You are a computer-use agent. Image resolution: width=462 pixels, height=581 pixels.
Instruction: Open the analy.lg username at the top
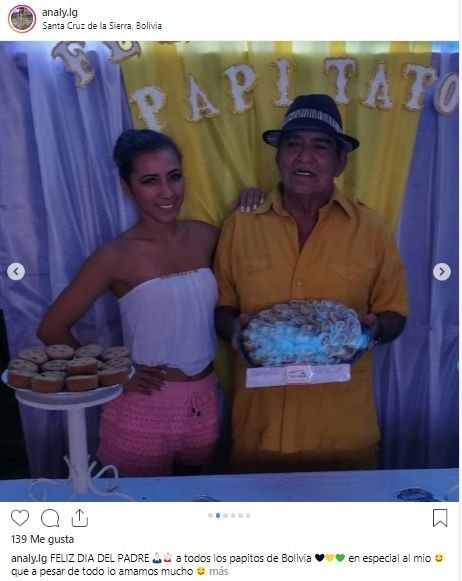pyautogui.click(x=60, y=12)
